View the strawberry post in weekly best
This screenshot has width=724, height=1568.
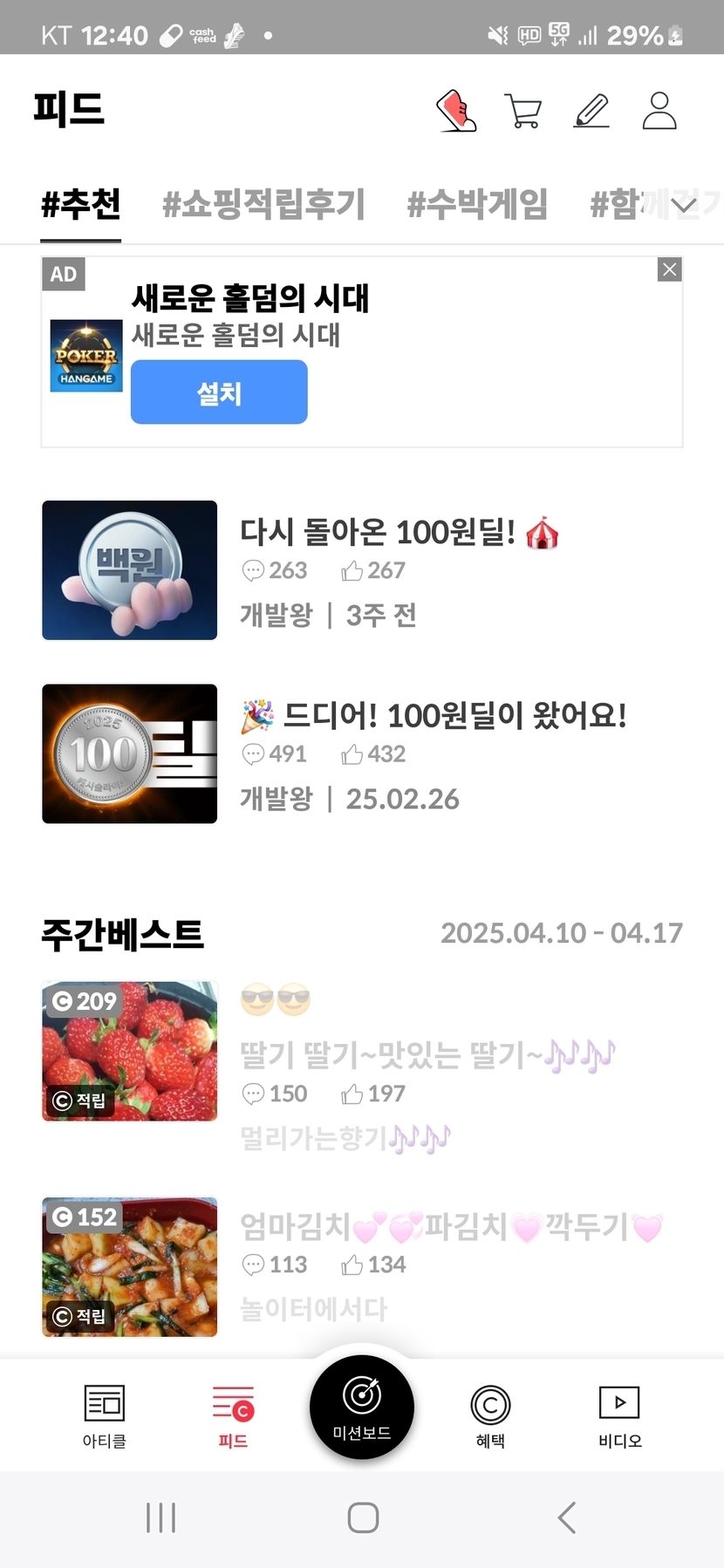[x=427, y=1055]
